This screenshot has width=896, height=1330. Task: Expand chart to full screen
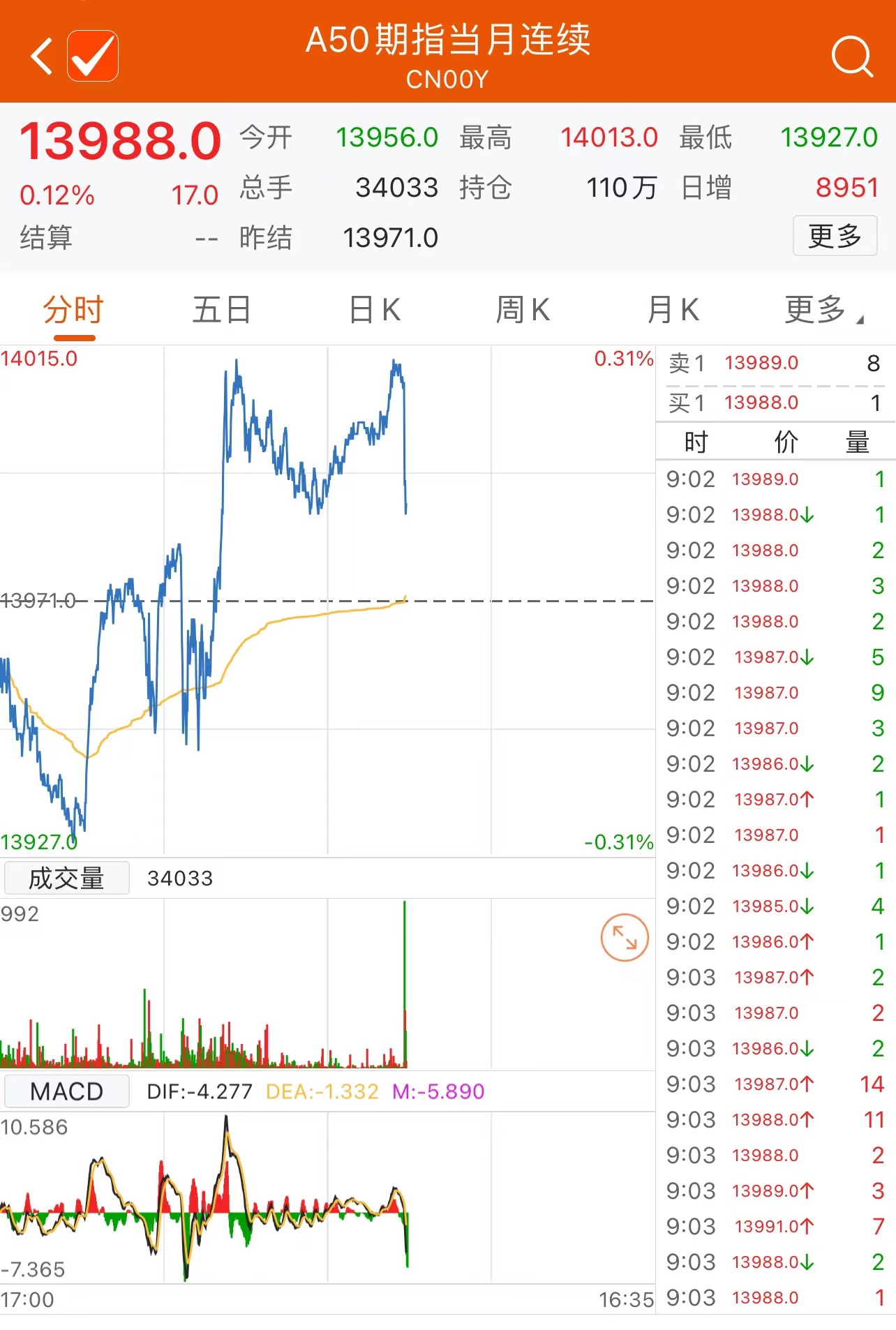point(625,937)
